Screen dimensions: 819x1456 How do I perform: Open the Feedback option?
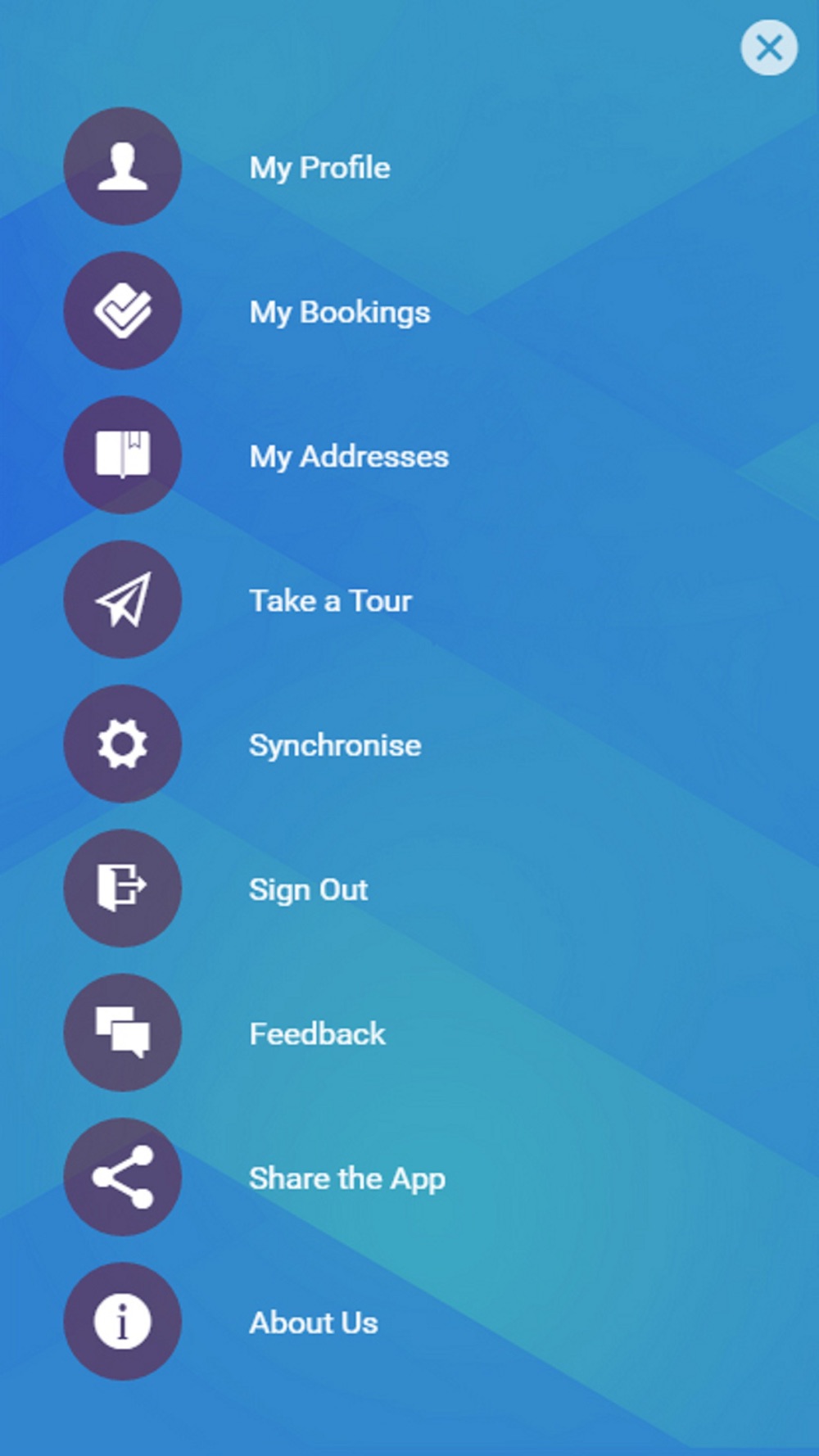(x=317, y=1033)
